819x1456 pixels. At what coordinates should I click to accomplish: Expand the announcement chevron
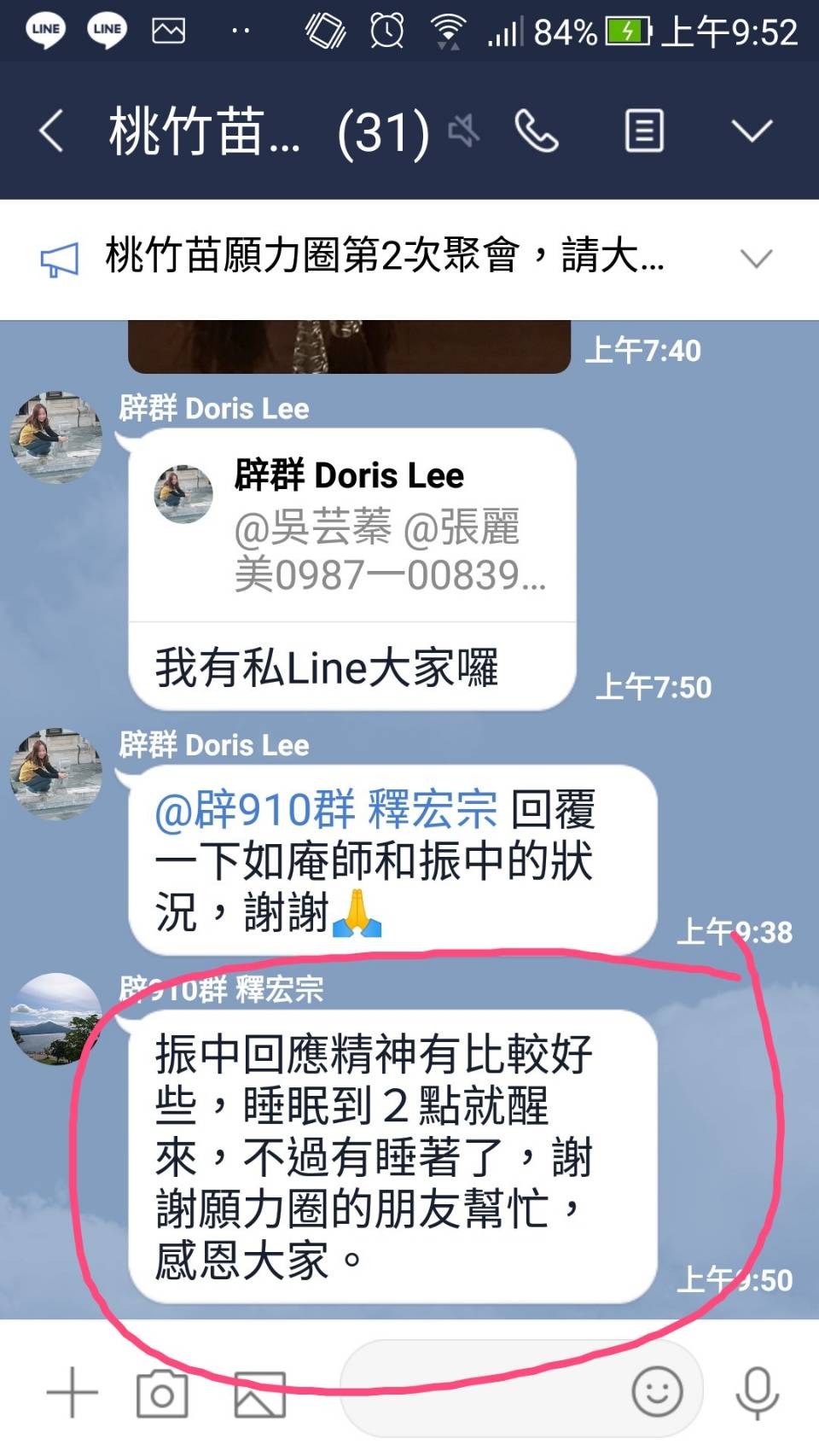point(756,259)
